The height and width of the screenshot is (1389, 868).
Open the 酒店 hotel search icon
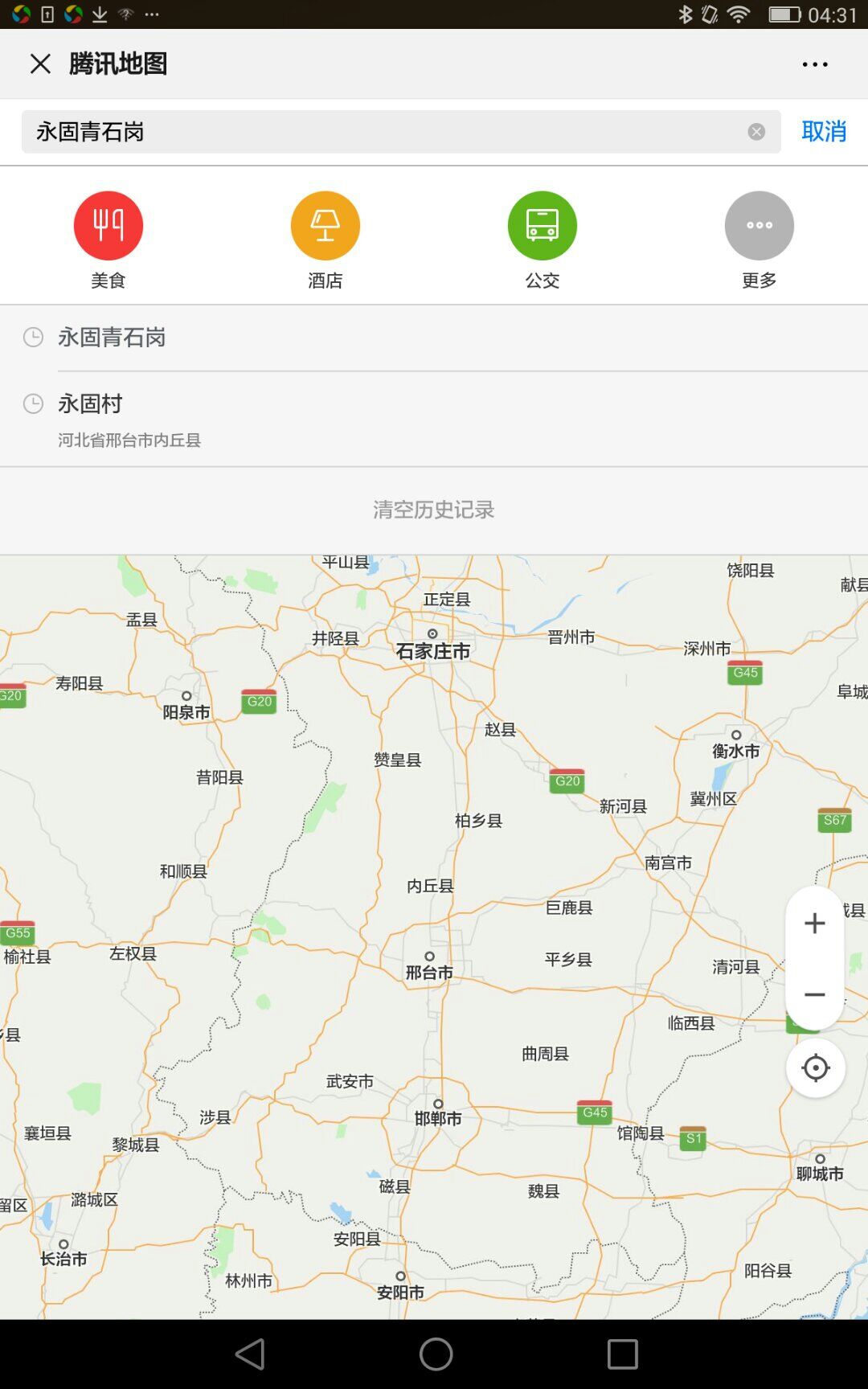(325, 226)
